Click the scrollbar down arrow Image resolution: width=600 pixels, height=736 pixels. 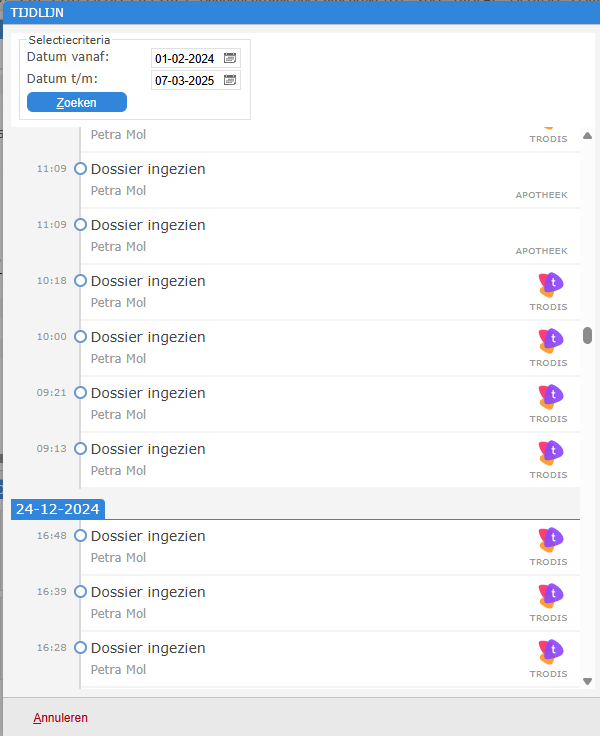click(x=588, y=681)
